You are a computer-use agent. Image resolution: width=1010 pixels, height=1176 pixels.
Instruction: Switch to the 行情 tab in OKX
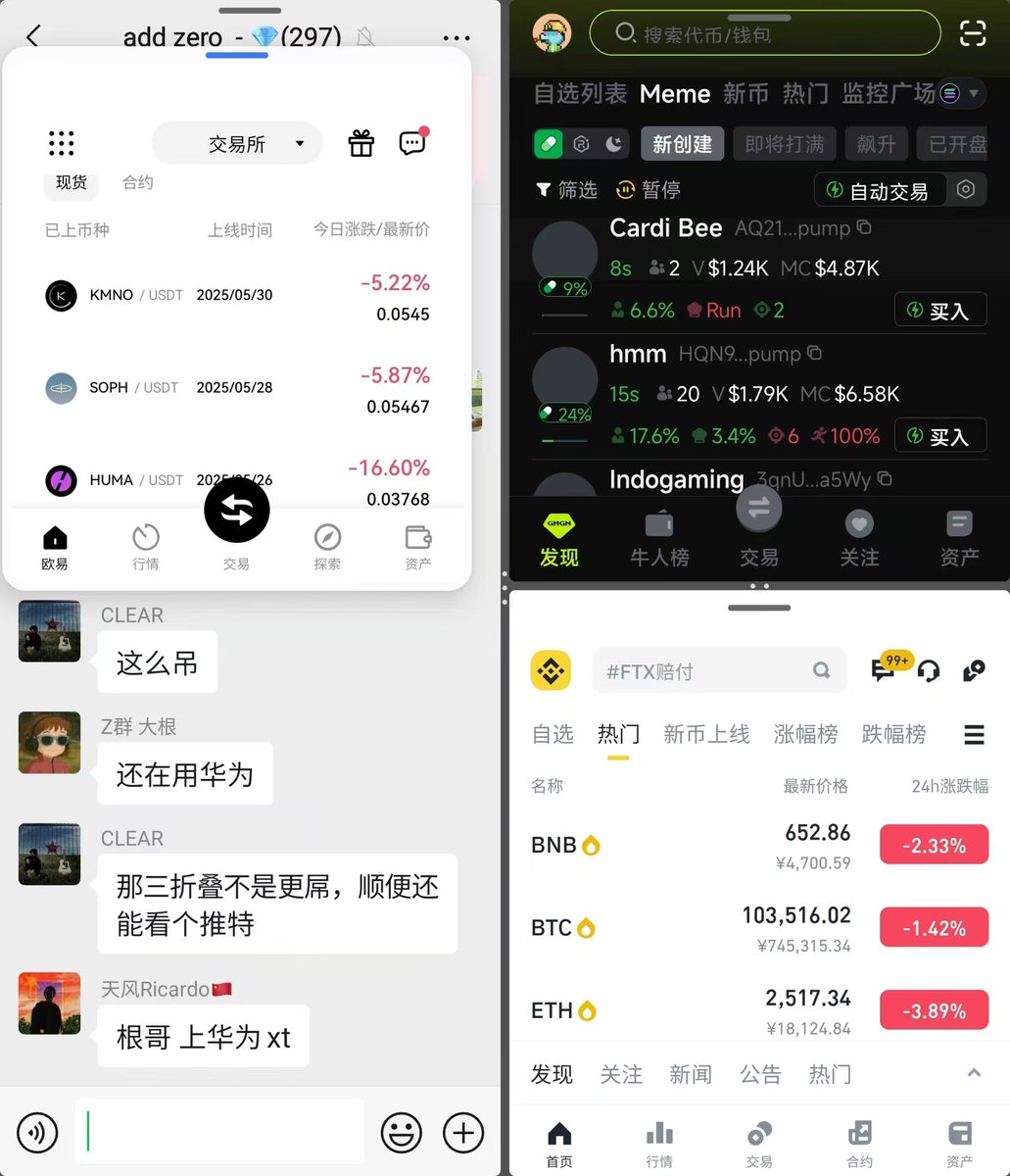[145, 547]
